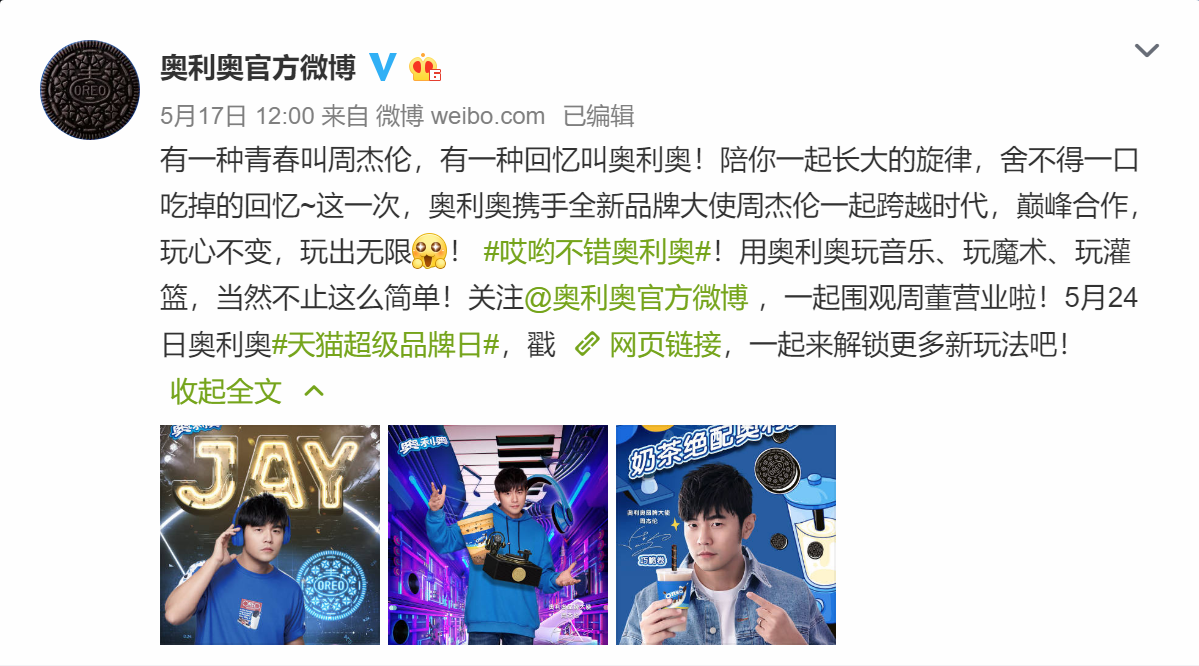
Task: Open the post options chevron menu
Action: (1146, 51)
